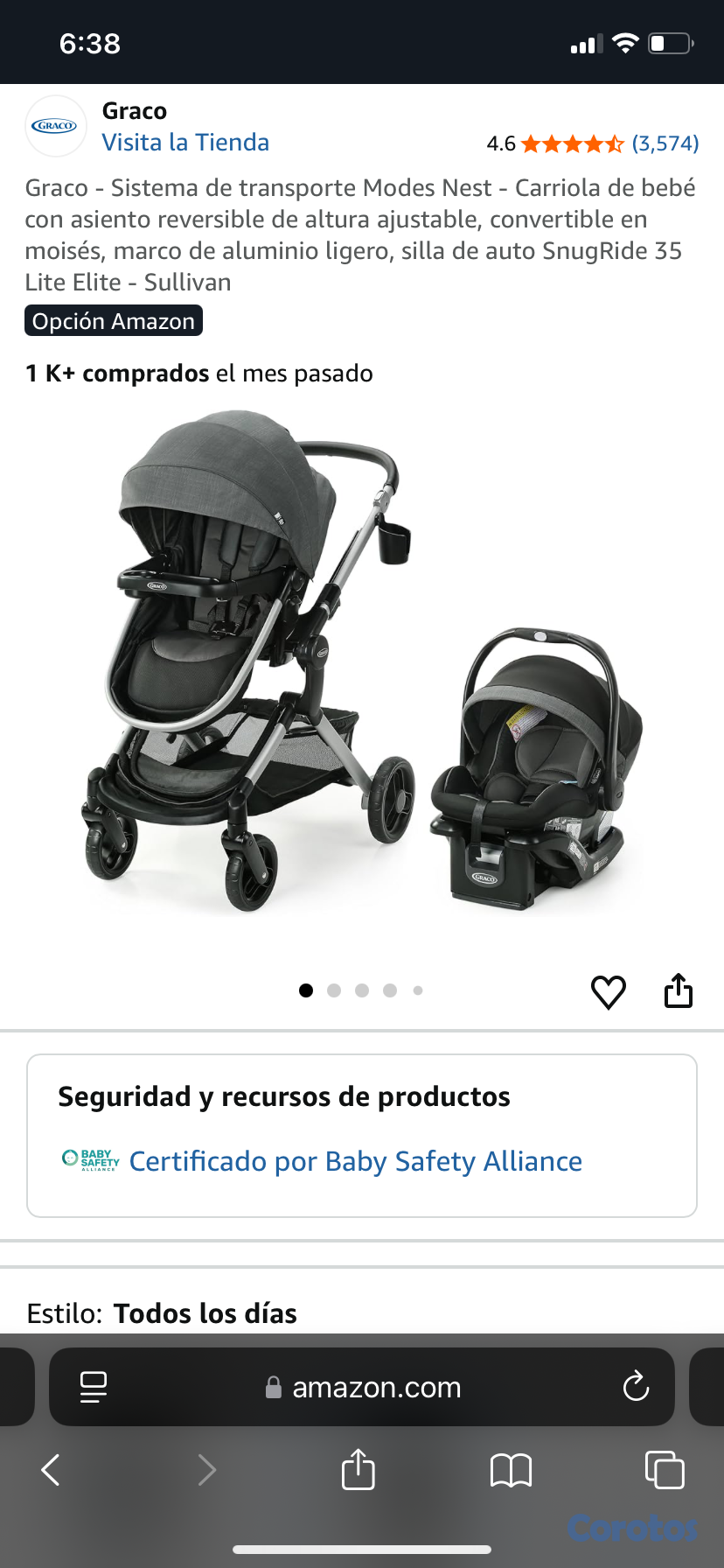Go back to the previous page
724x1568 pixels.
coord(52,1470)
